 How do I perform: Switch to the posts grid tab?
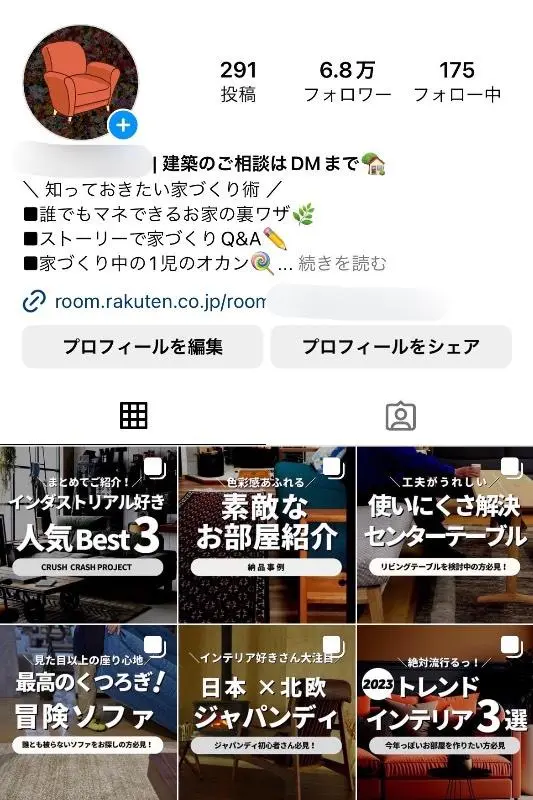[134, 415]
